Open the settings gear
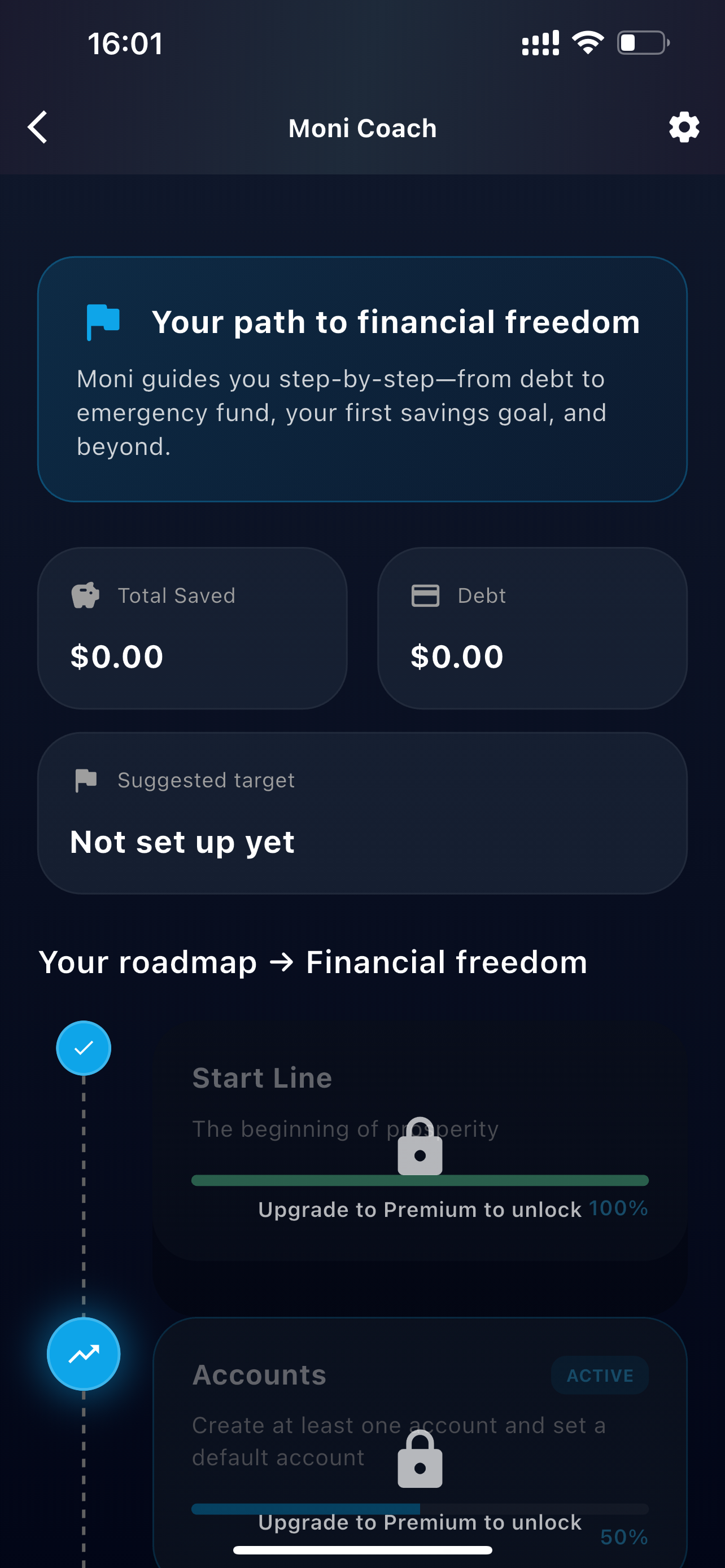Image resolution: width=725 pixels, height=1568 pixels. pyautogui.click(x=684, y=128)
